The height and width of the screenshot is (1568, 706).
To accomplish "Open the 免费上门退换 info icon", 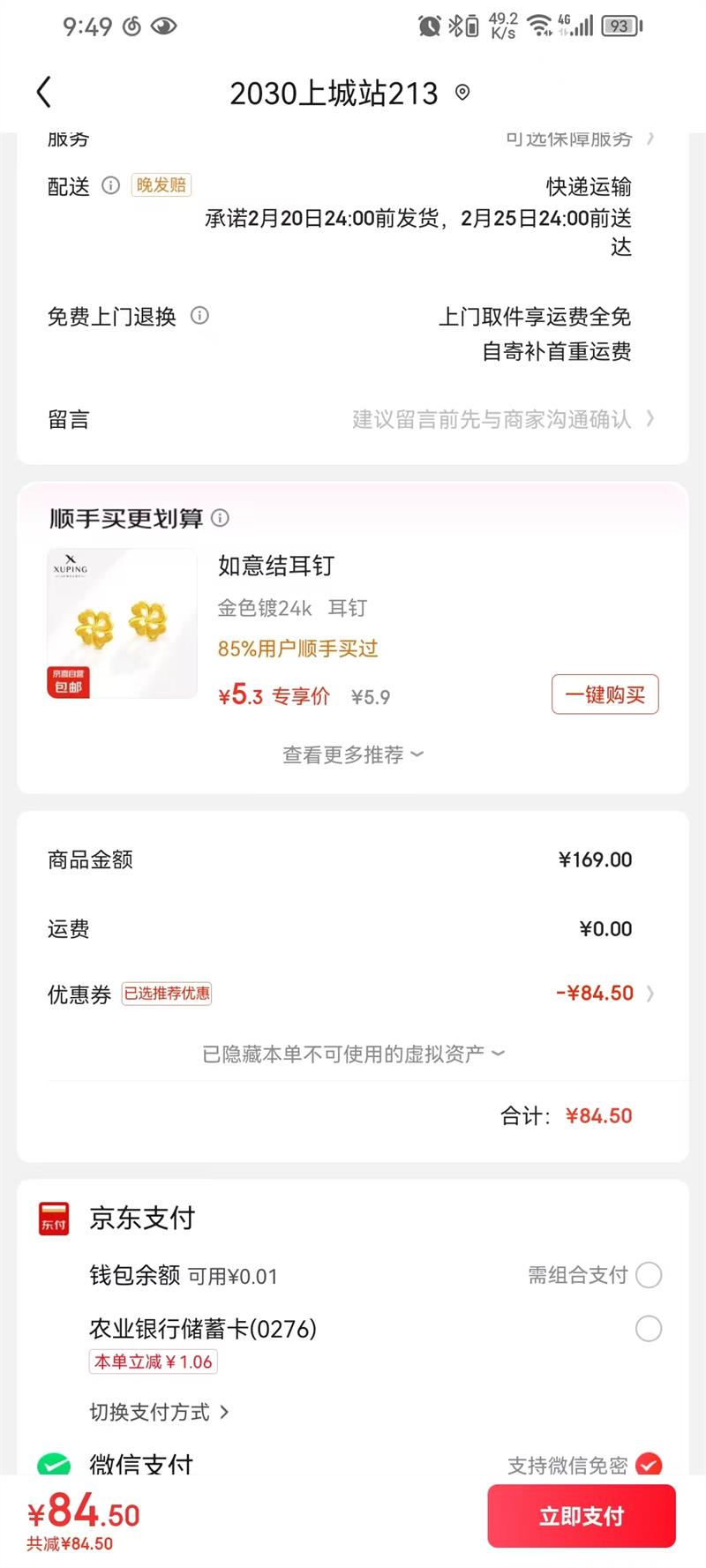I will point(200,316).
